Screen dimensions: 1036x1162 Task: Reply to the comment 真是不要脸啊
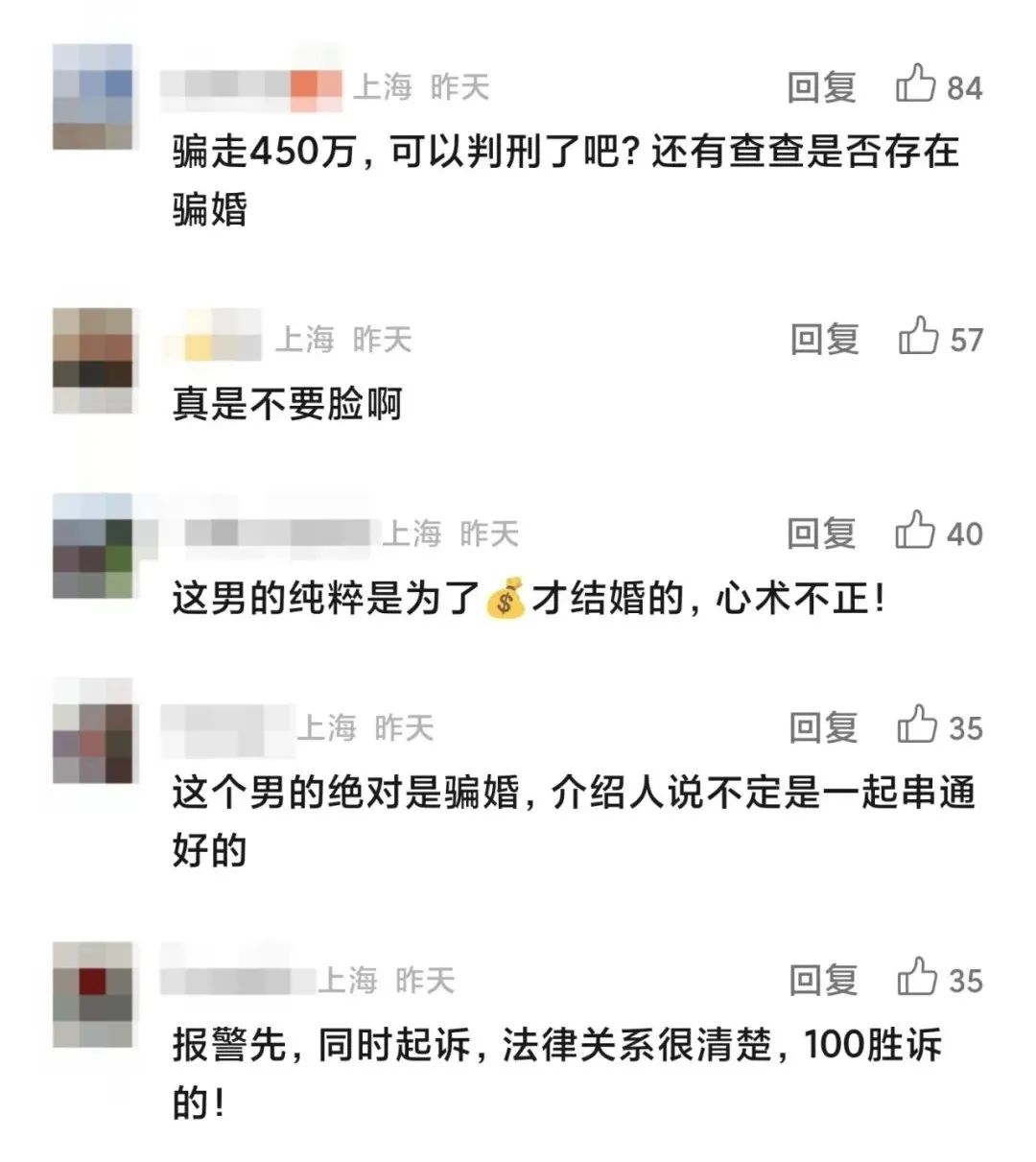824,339
